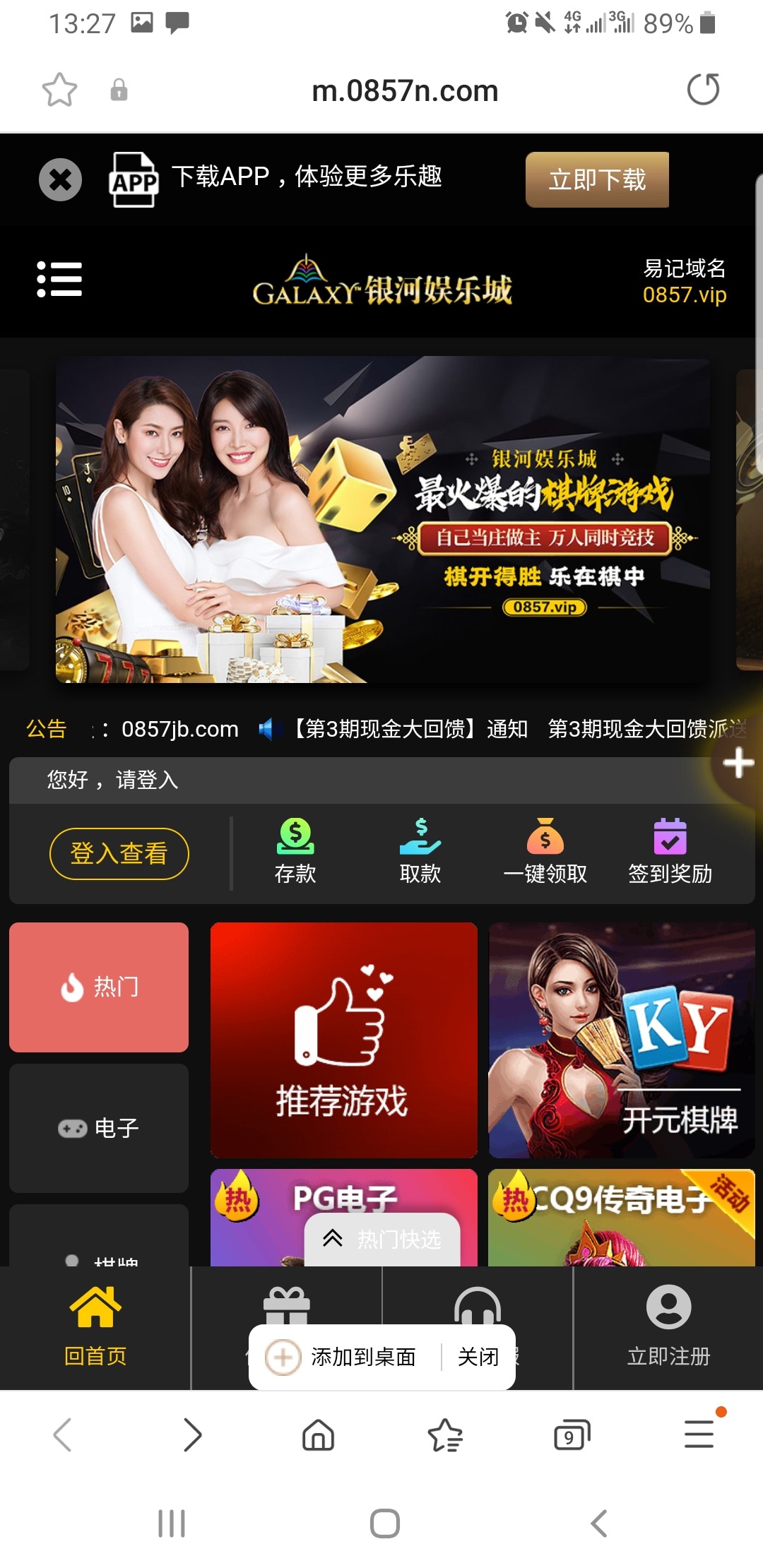
Task: Bookmark this page with the star icon
Action: 59,90
